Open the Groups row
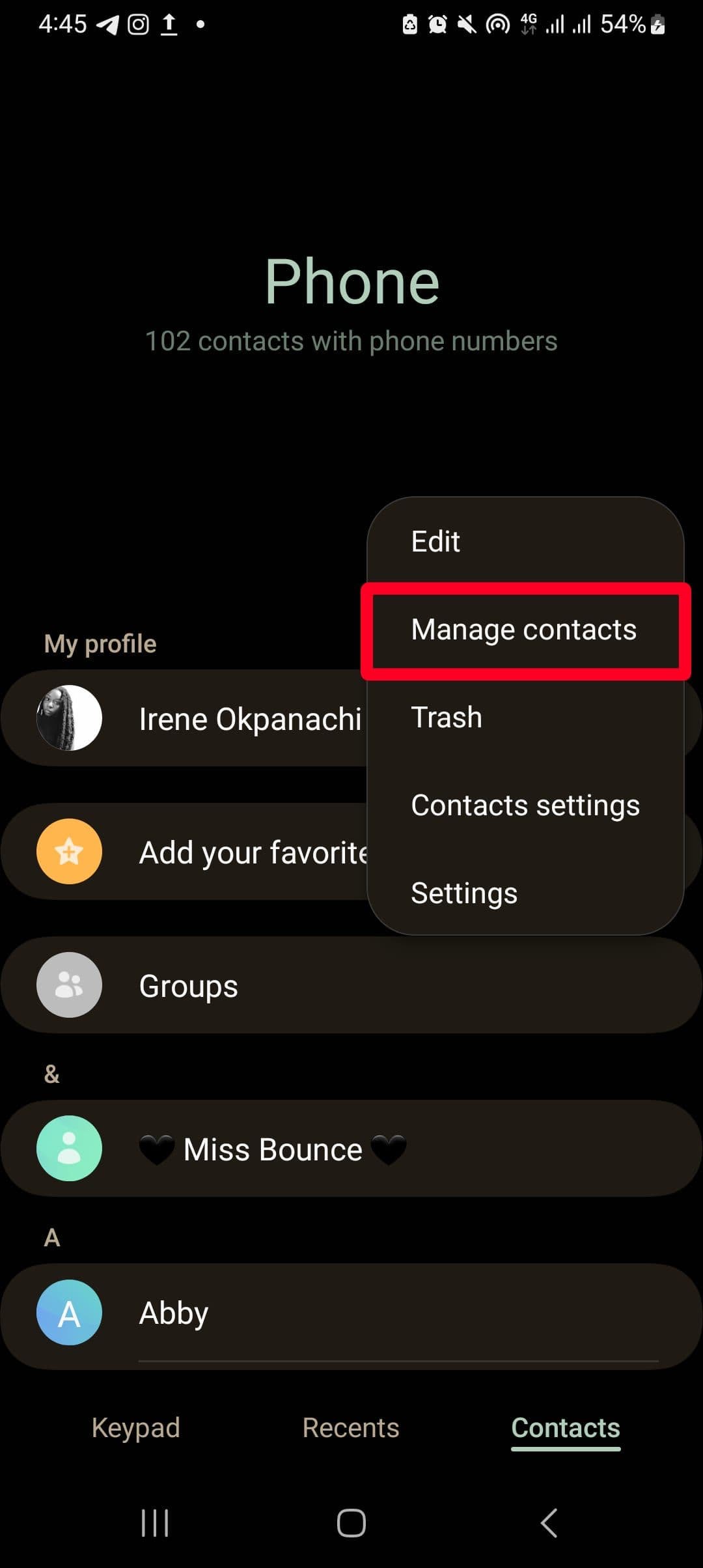 pyautogui.click(x=351, y=986)
